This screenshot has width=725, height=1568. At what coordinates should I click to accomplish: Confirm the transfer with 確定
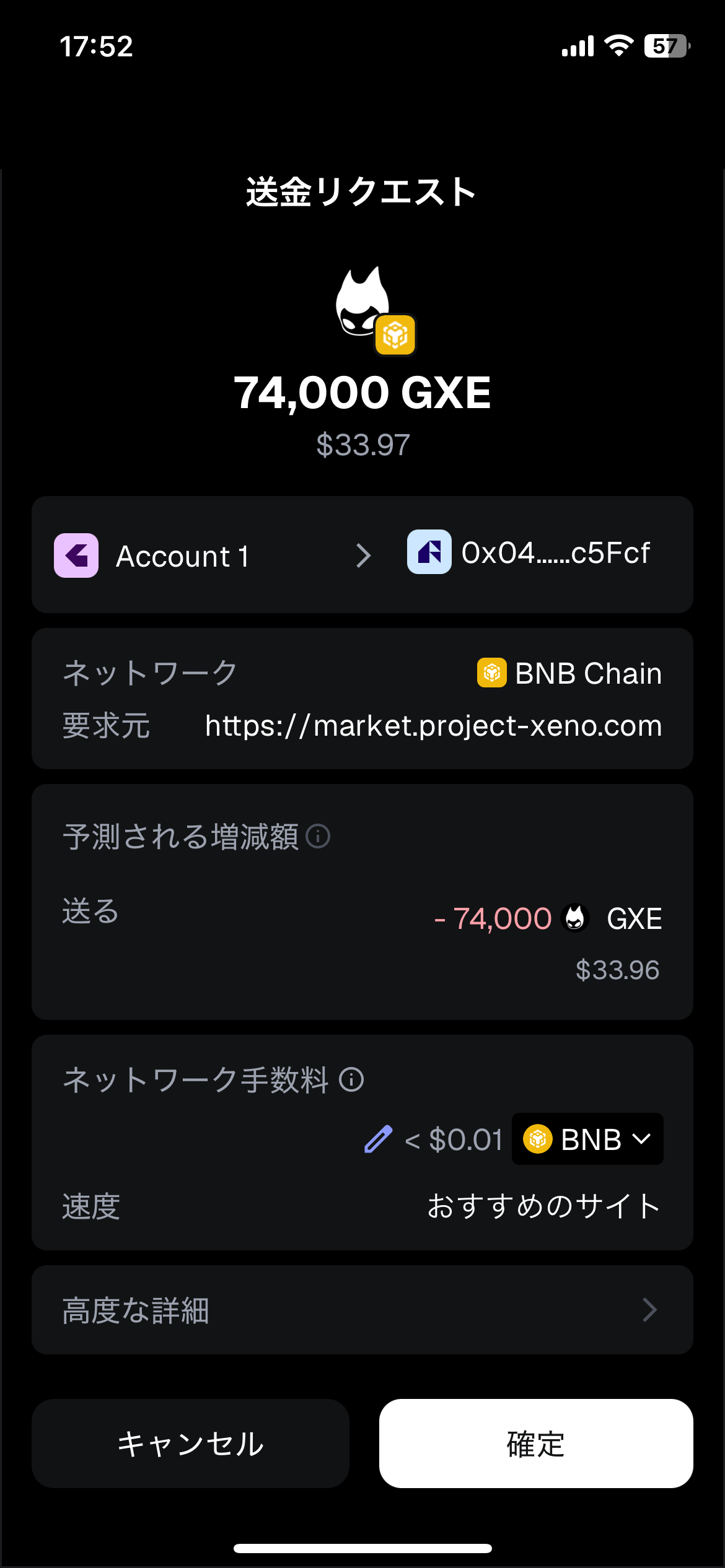coord(537,1444)
